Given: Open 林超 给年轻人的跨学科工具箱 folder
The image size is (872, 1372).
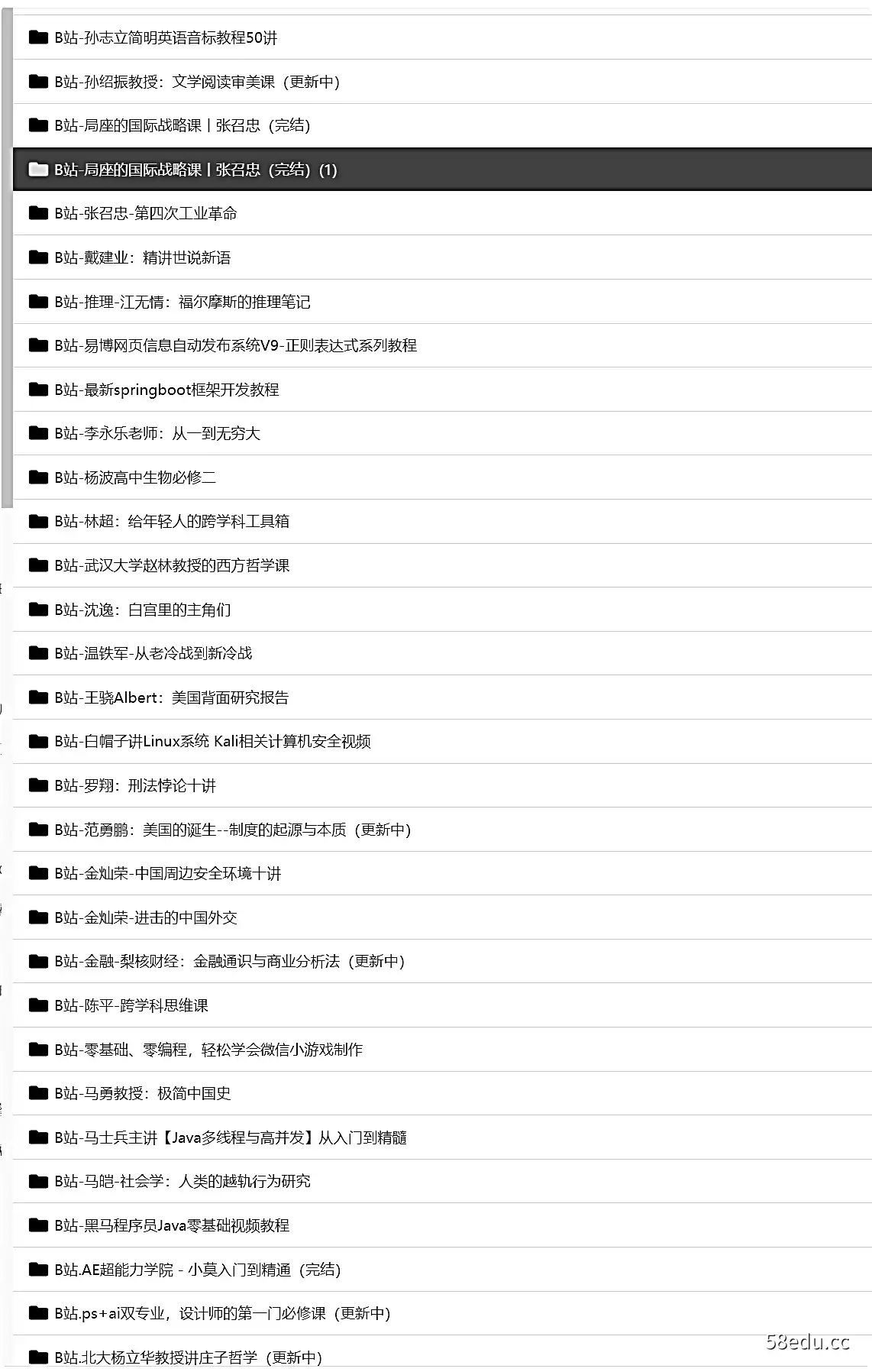Looking at the screenshot, I should [x=172, y=521].
